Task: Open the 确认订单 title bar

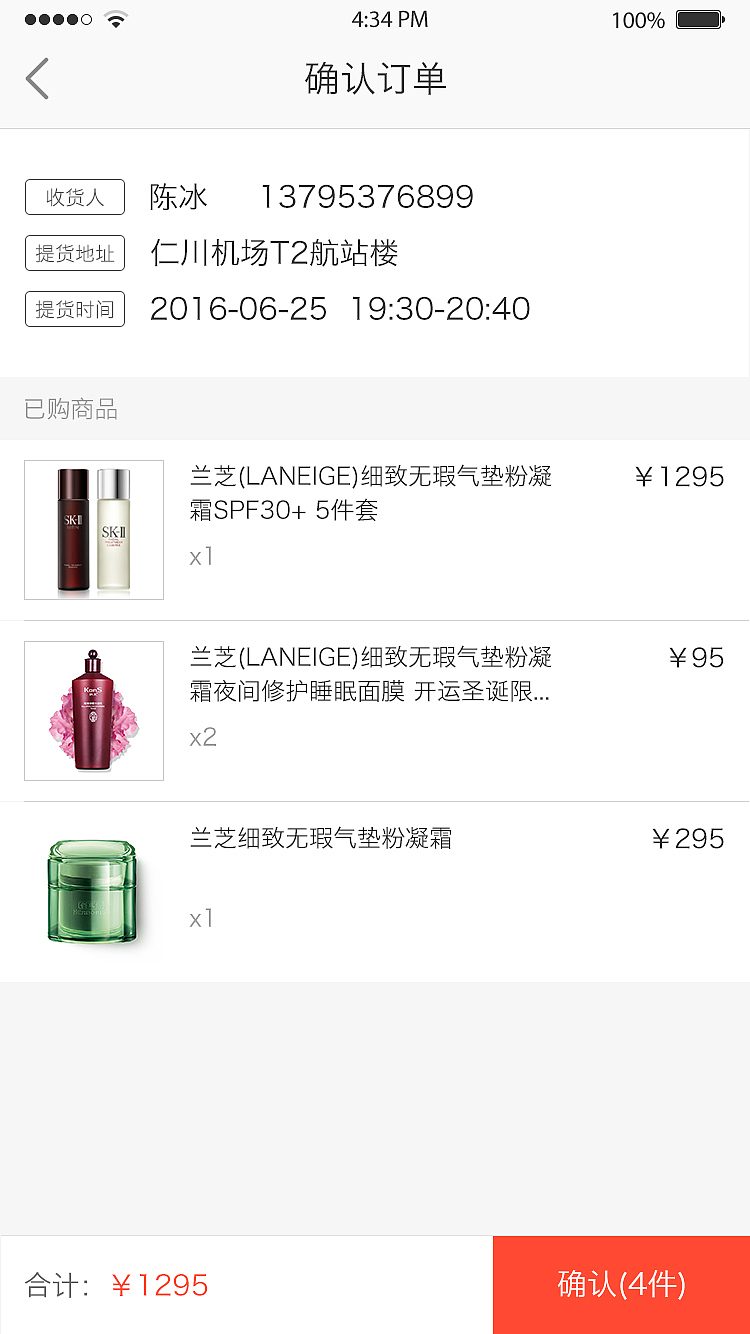Action: point(375,78)
